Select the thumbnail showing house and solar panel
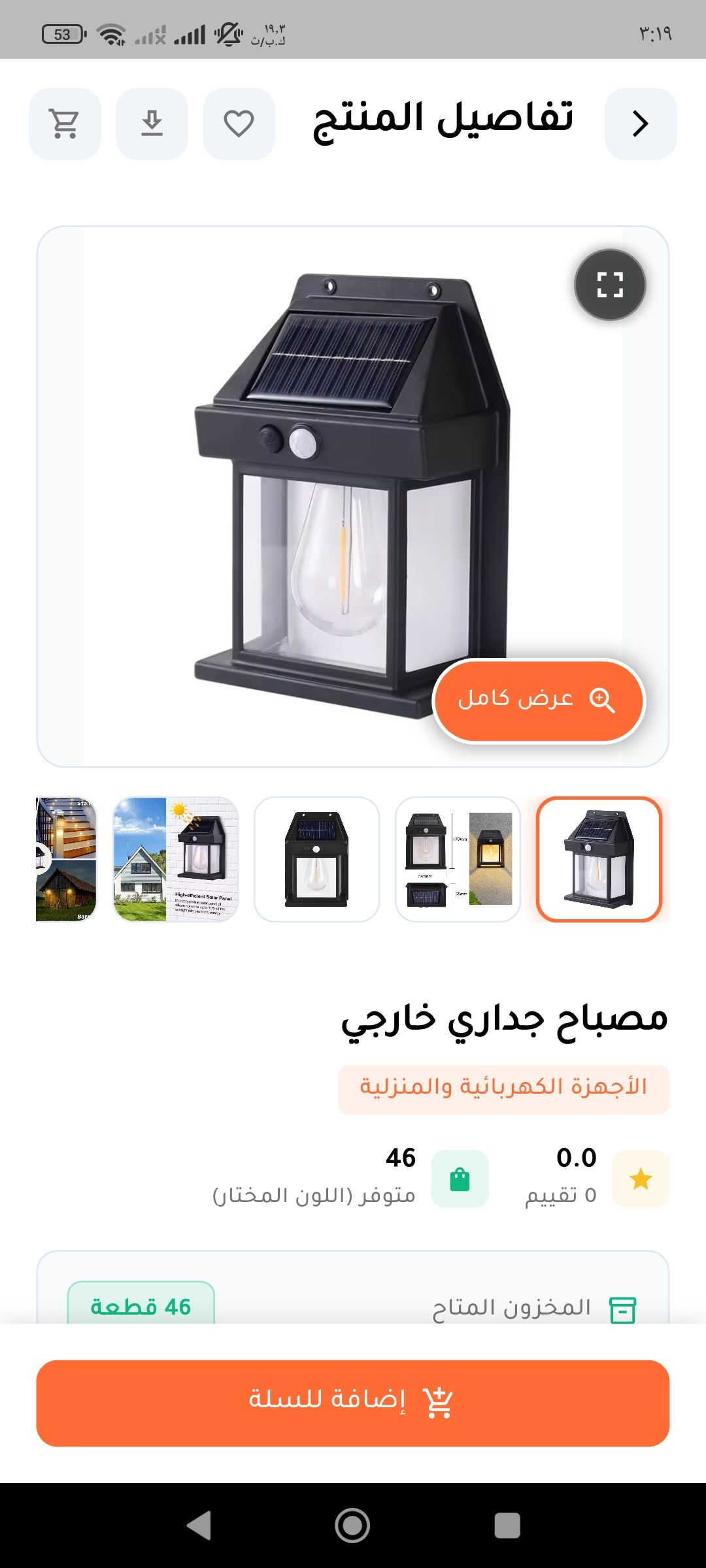706x1568 pixels. point(175,859)
